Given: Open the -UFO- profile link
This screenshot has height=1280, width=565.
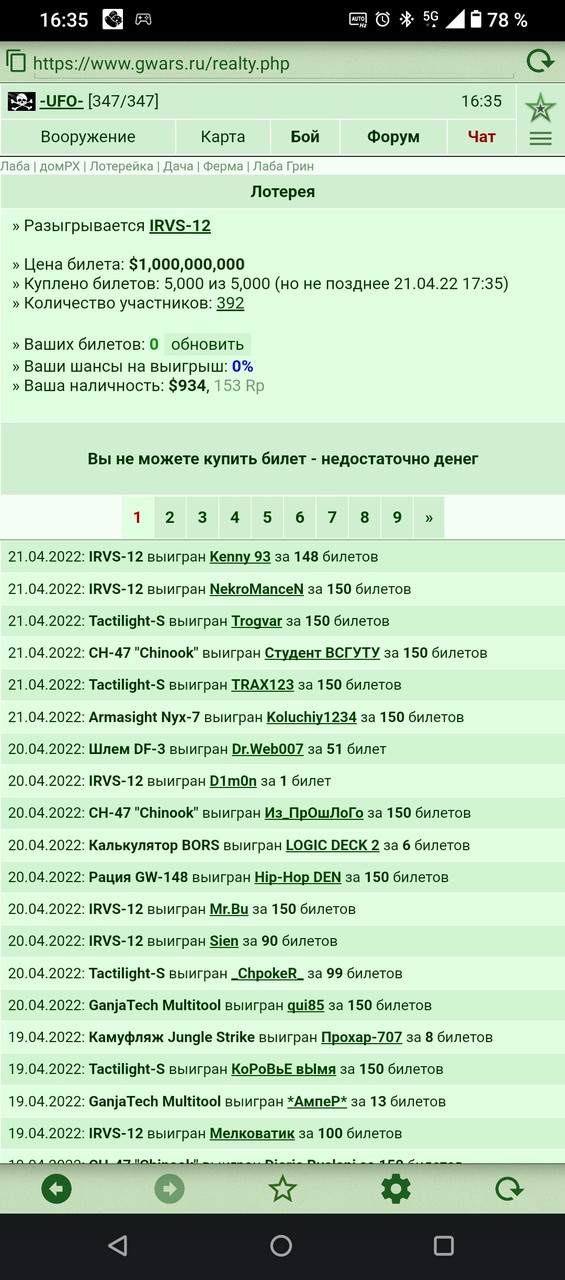Looking at the screenshot, I should pyautogui.click(x=62, y=101).
